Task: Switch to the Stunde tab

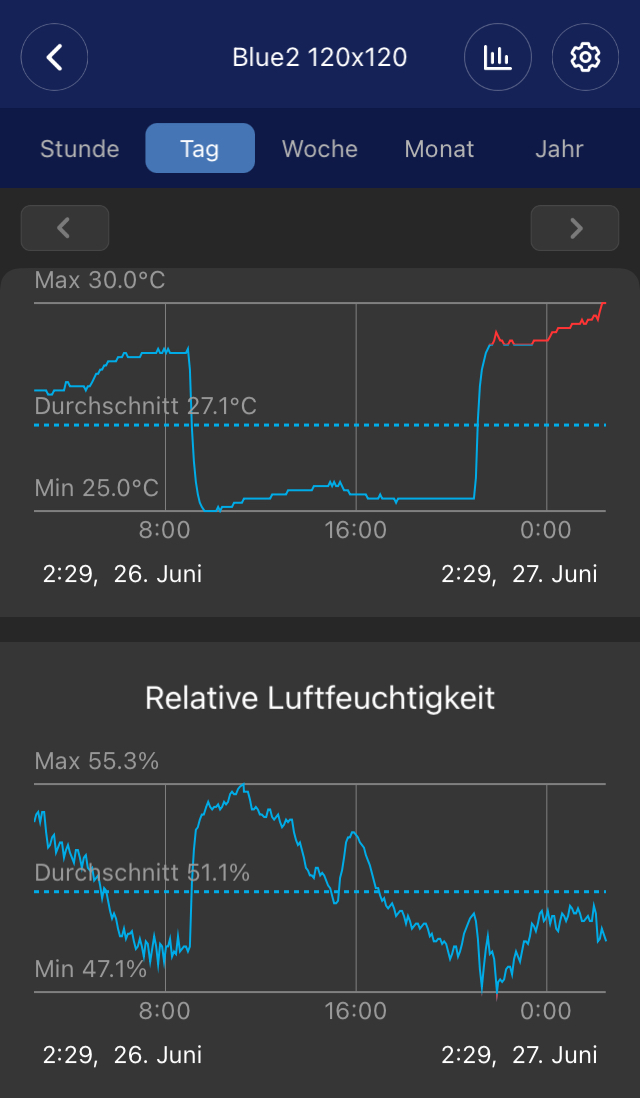Action: tap(80, 148)
